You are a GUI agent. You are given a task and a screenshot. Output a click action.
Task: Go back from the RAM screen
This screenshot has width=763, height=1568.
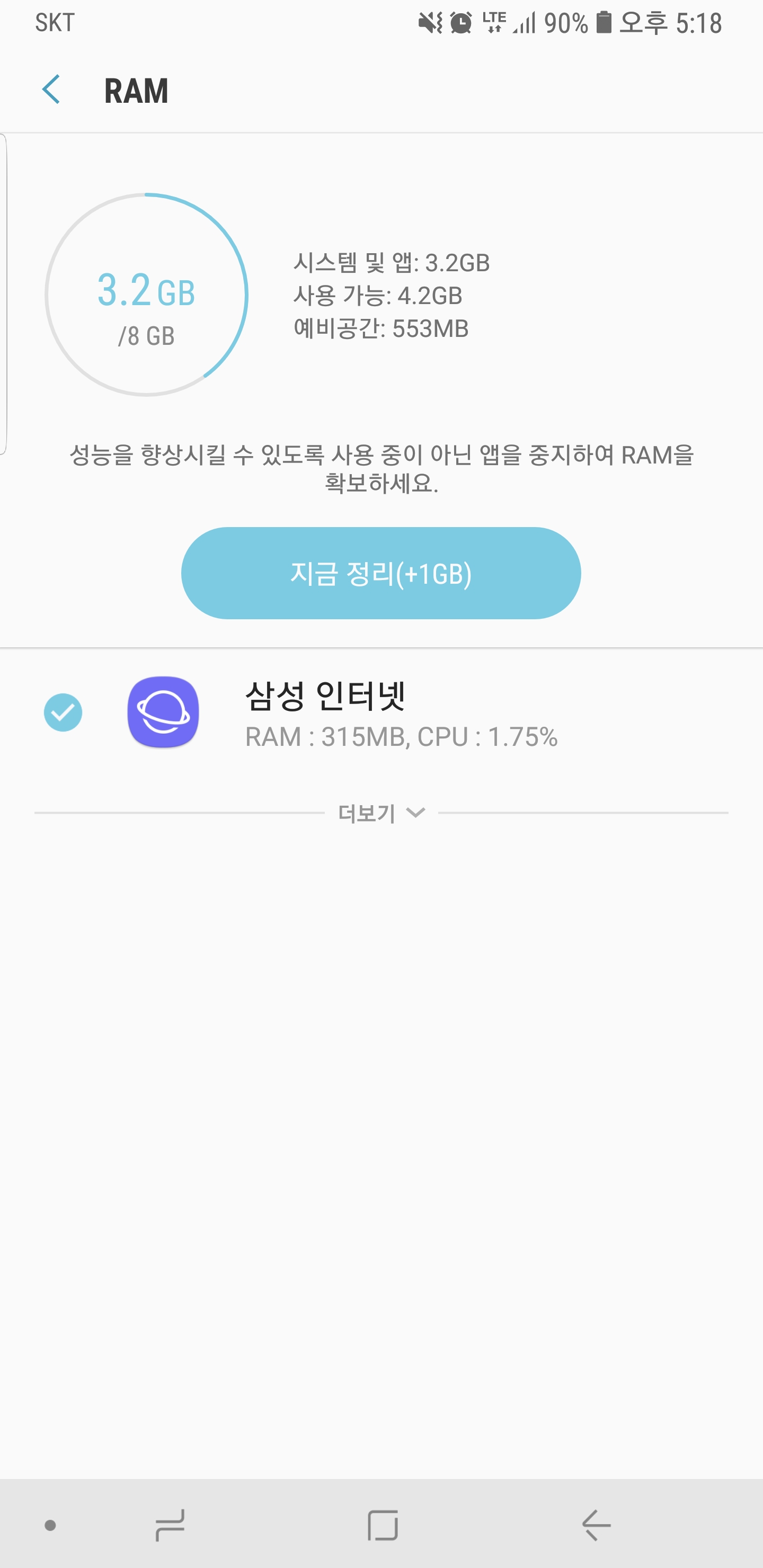(51, 90)
